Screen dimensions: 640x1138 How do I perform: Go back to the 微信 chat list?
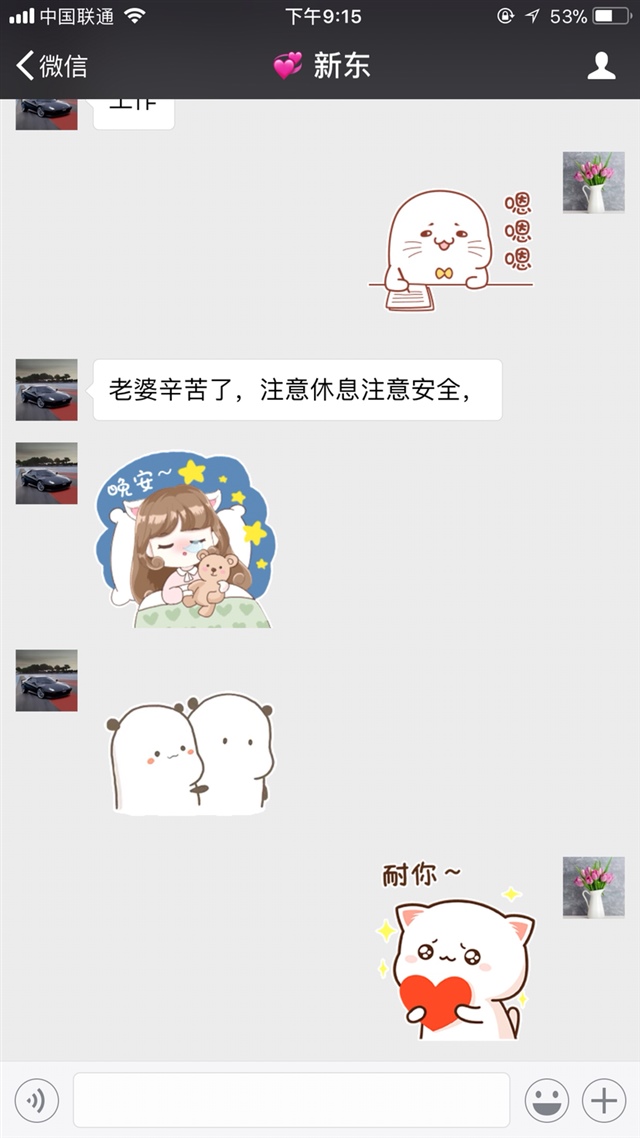pyautogui.click(x=52, y=66)
